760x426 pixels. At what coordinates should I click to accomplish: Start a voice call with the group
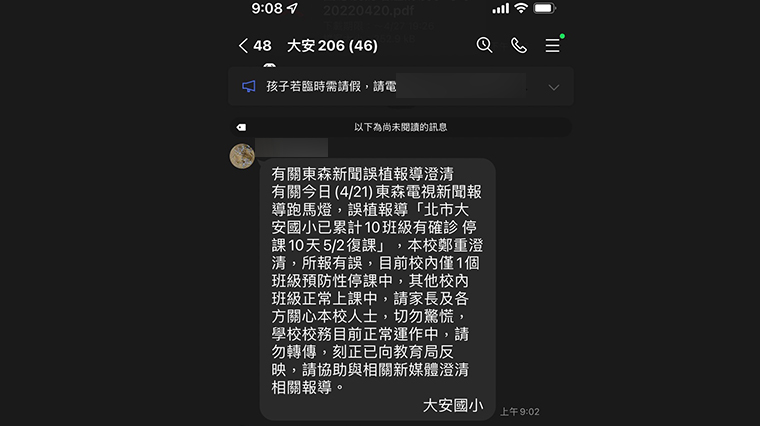coord(518,46)
